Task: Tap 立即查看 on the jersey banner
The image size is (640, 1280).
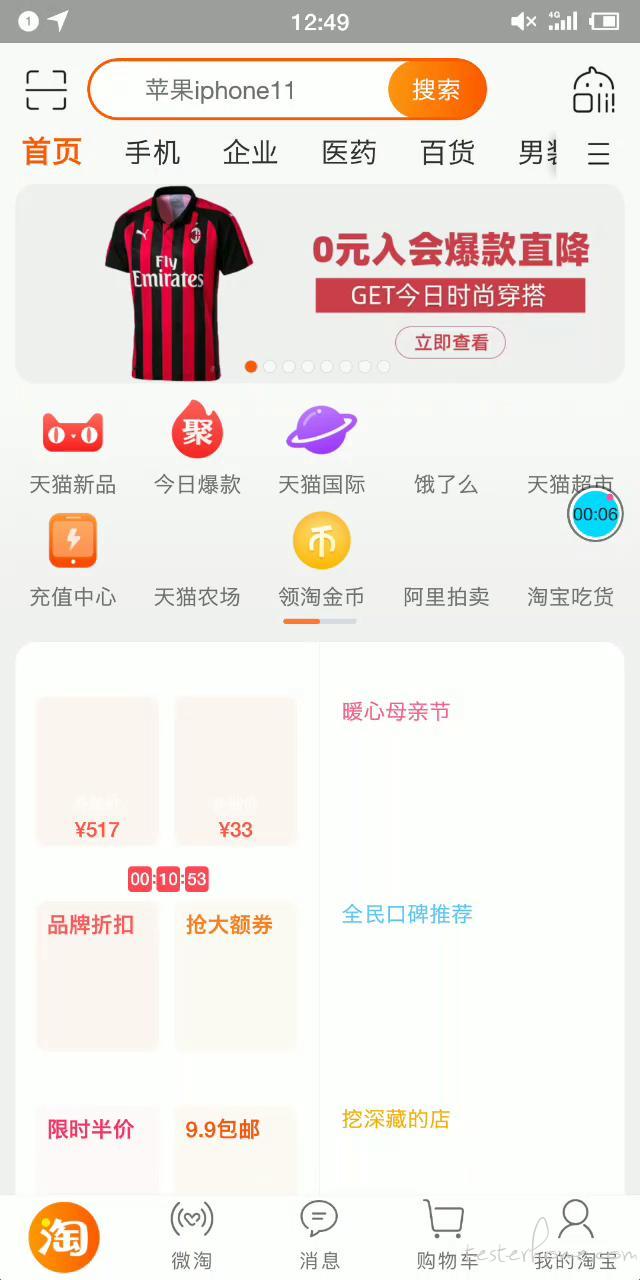Action: pyautogui.click(x=450, y=343)
